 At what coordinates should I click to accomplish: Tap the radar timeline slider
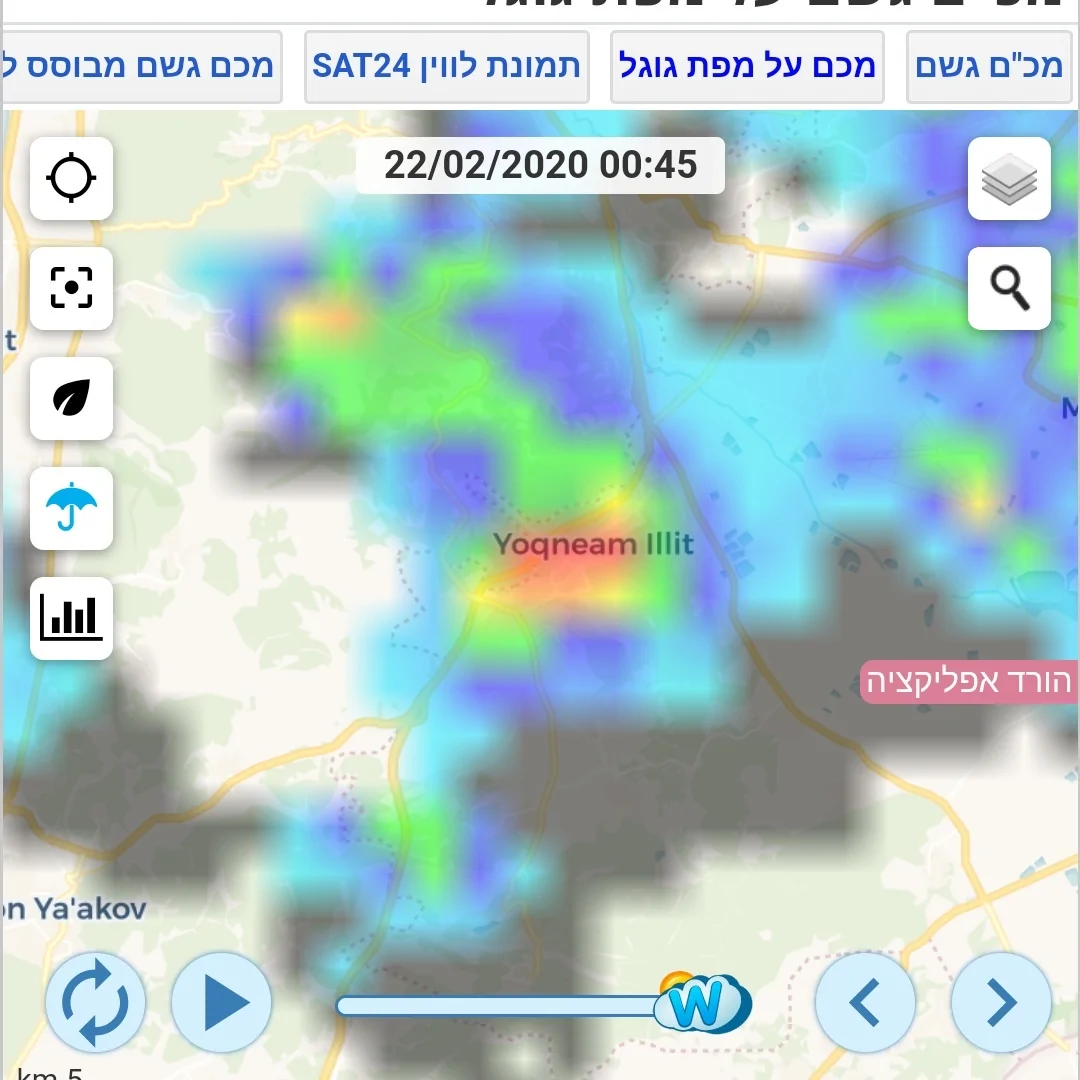(x=500, y=1005)
